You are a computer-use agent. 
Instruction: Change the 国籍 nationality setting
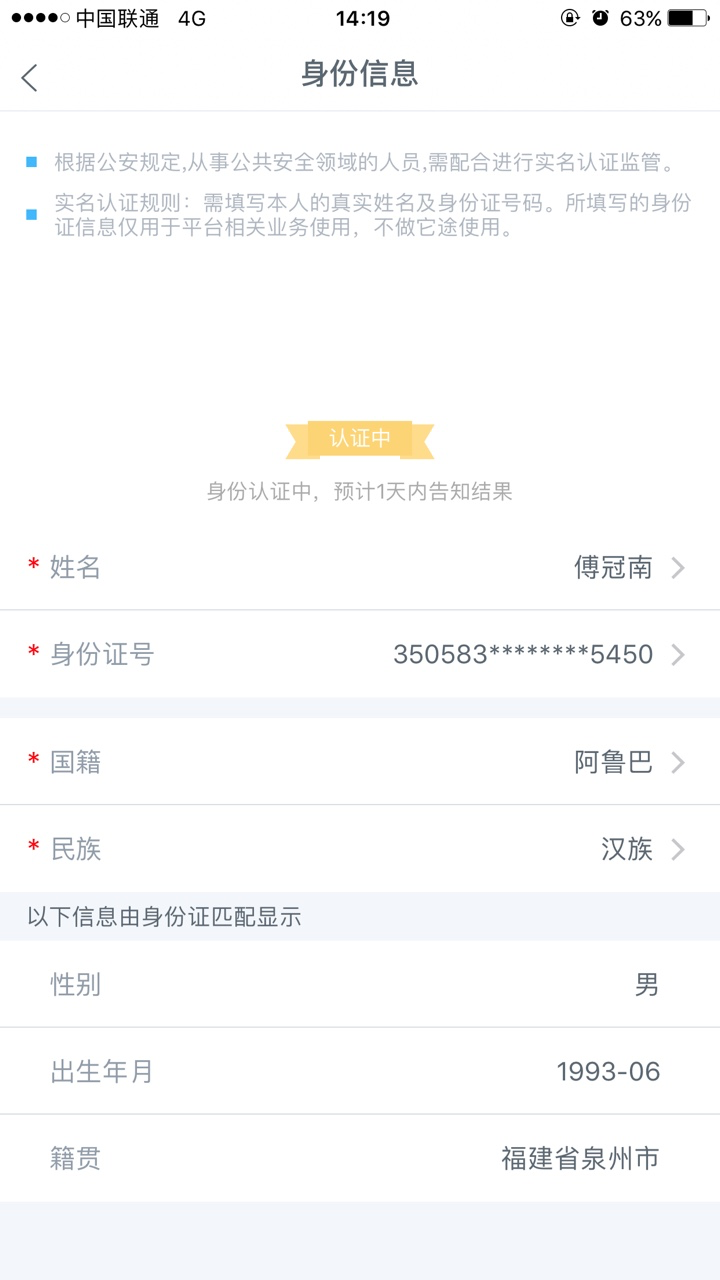pos(360,763)
